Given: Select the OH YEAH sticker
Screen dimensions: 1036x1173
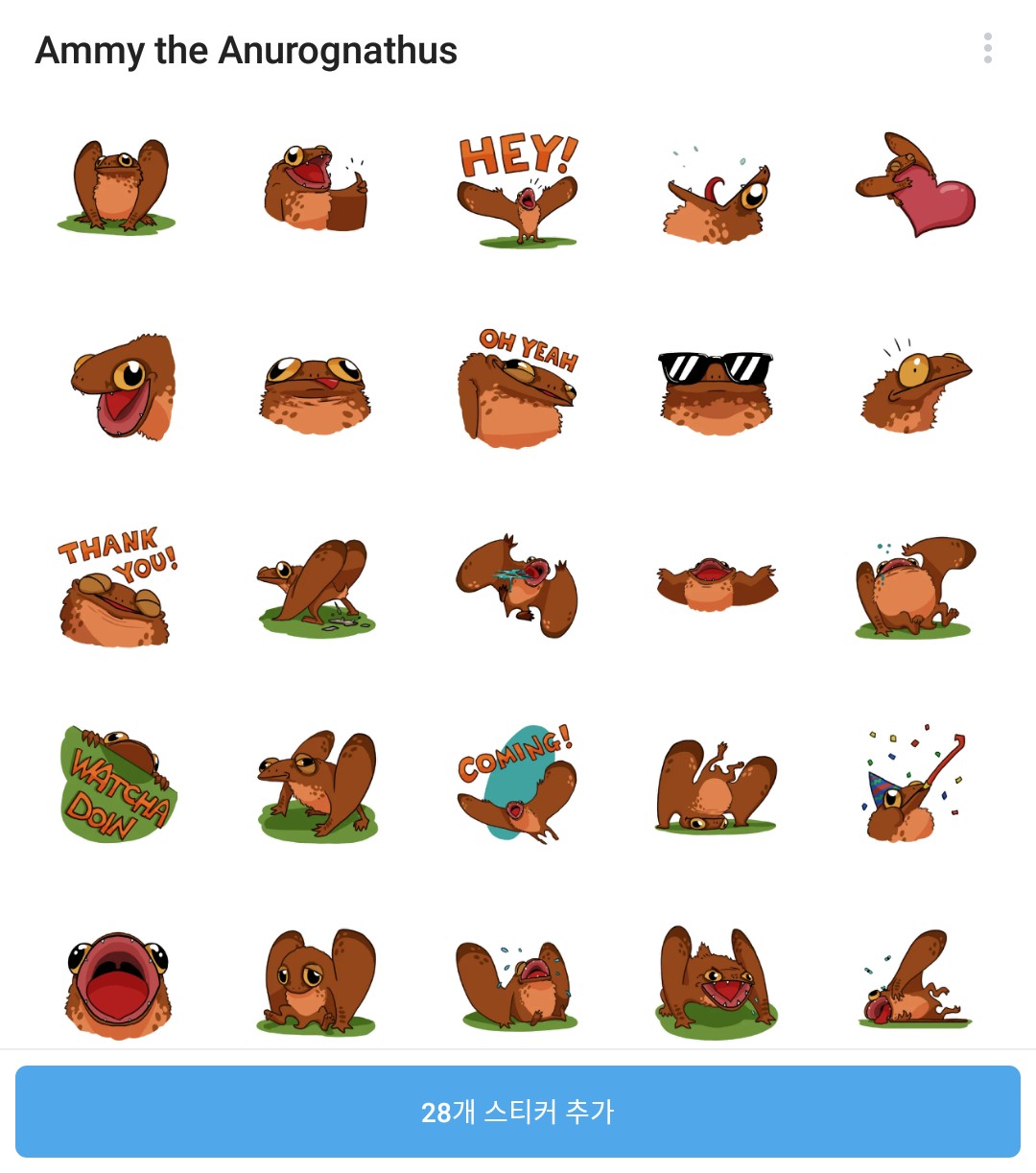Looking at the screenshot, I should pos(519,387).
